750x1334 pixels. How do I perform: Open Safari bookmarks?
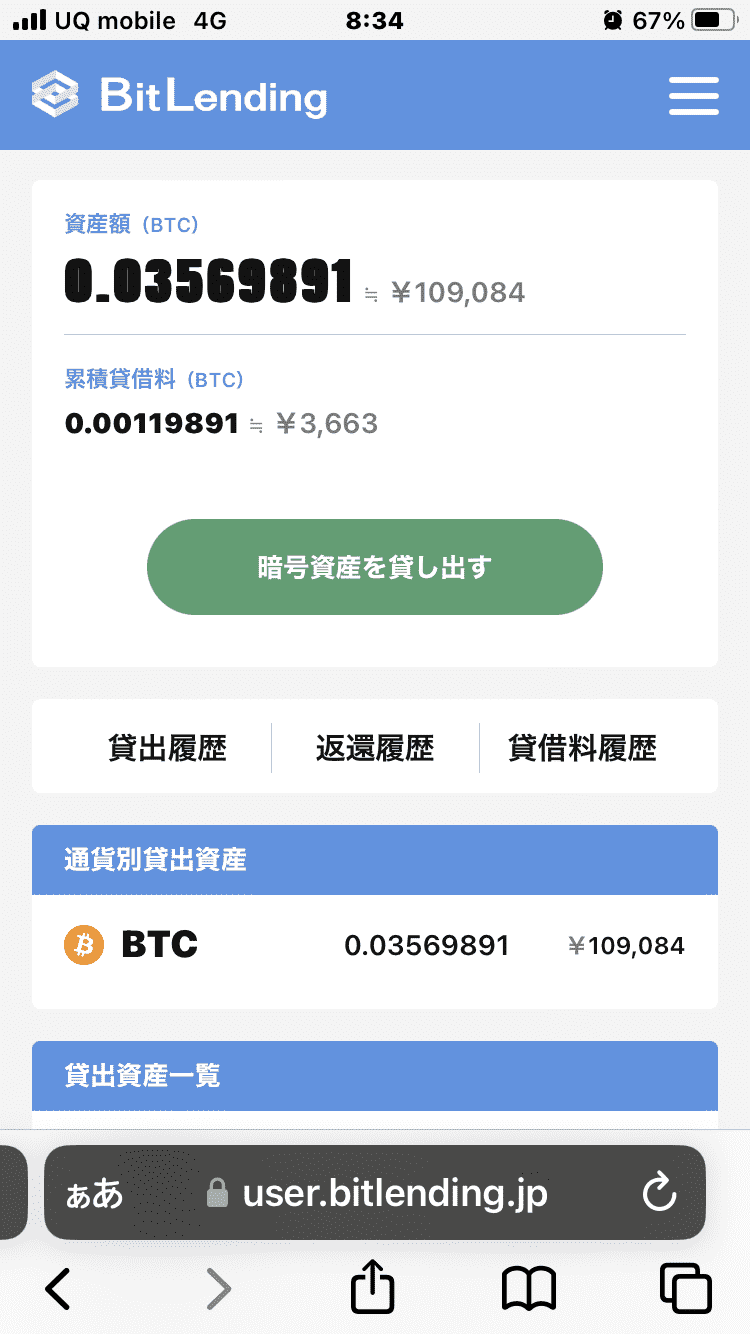point(530,1288)
